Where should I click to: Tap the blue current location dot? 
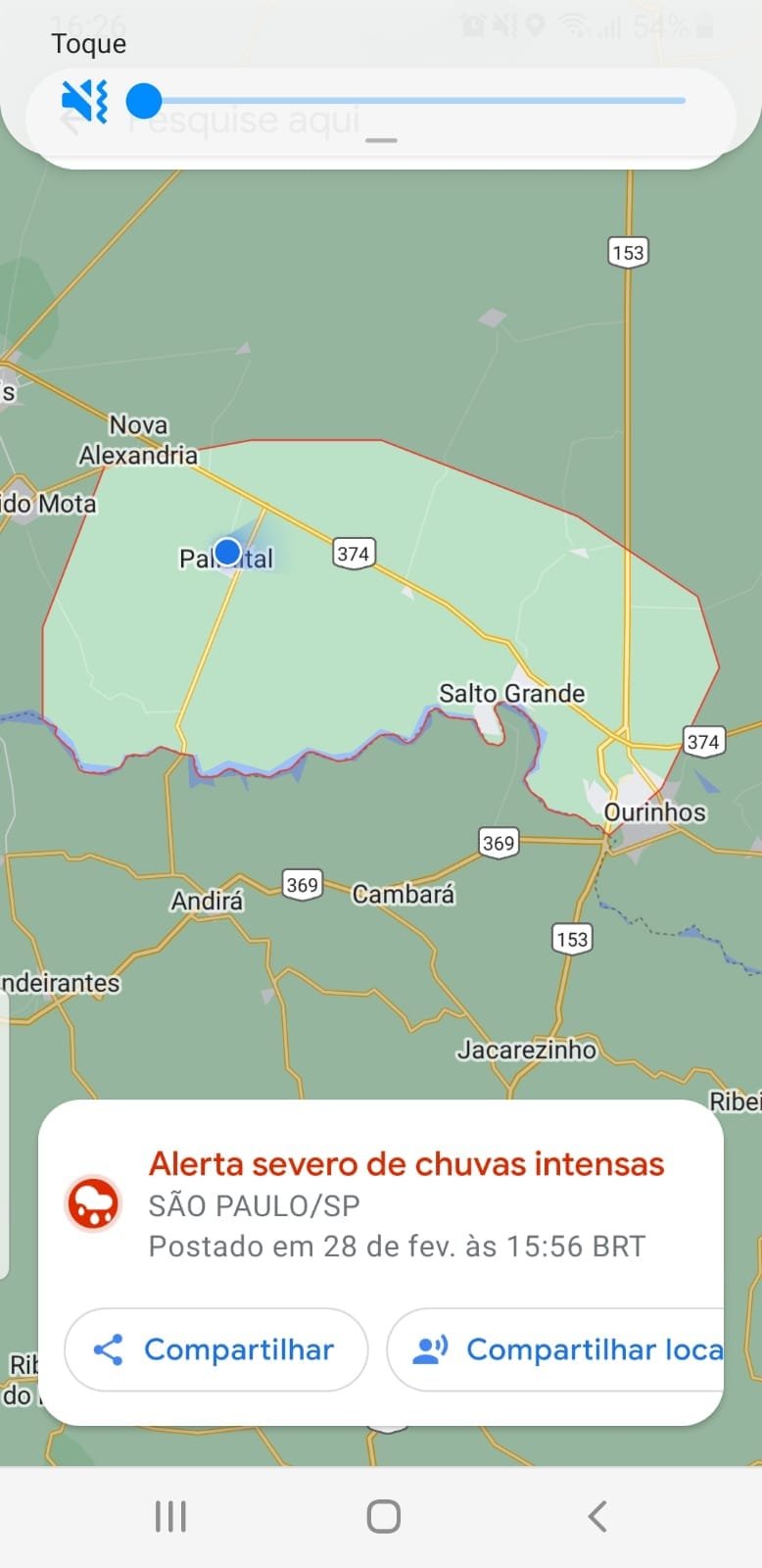[x=227, y=552]
